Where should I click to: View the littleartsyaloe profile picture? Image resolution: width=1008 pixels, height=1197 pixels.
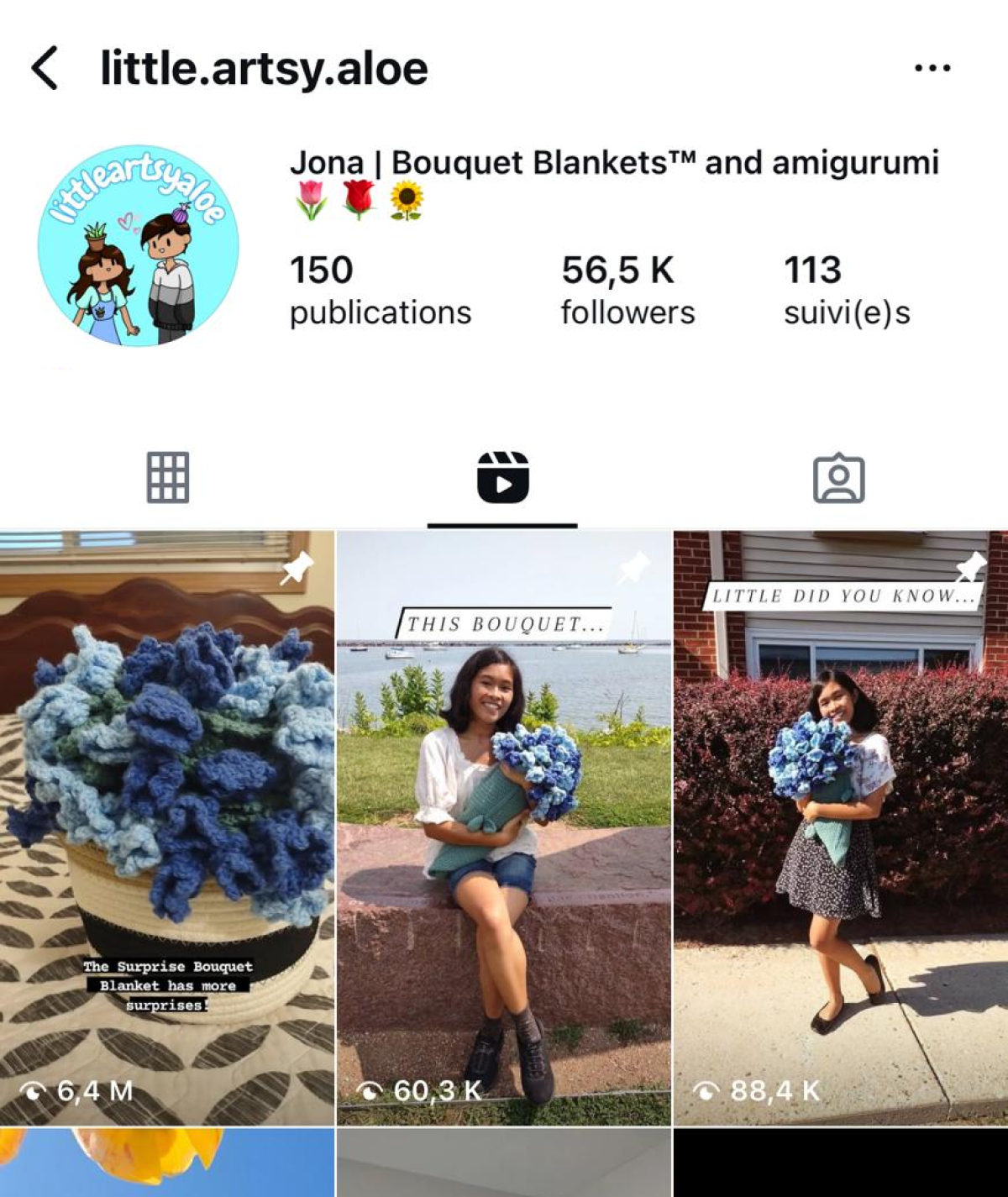pos(139,245)
